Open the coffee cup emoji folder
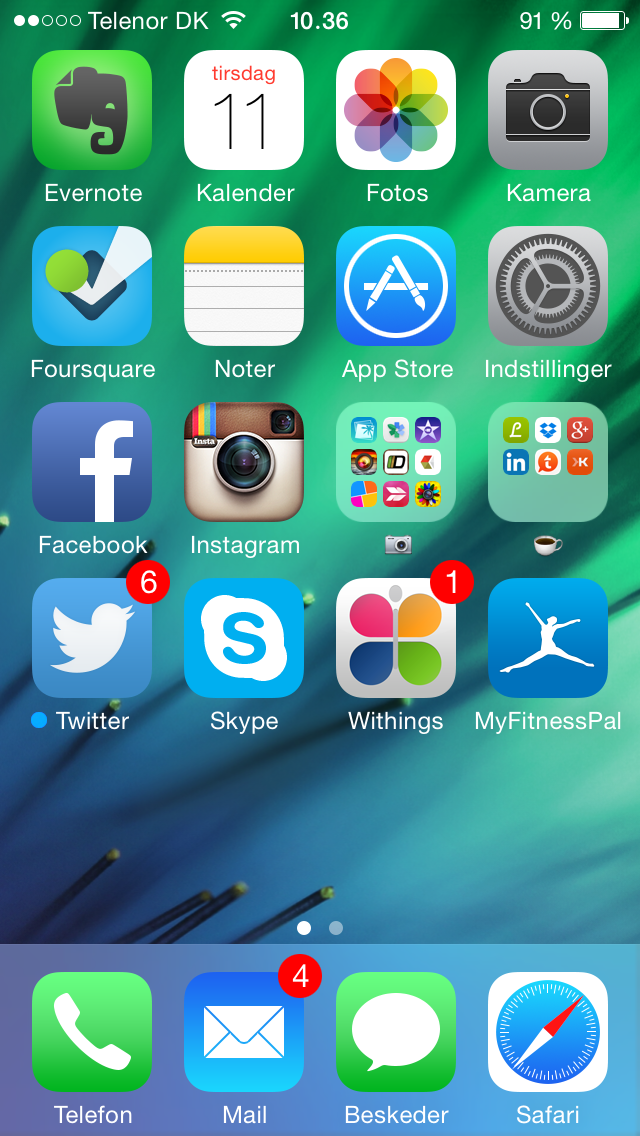The width and height of the screenshot is (640, 1136). coord(548,462)
